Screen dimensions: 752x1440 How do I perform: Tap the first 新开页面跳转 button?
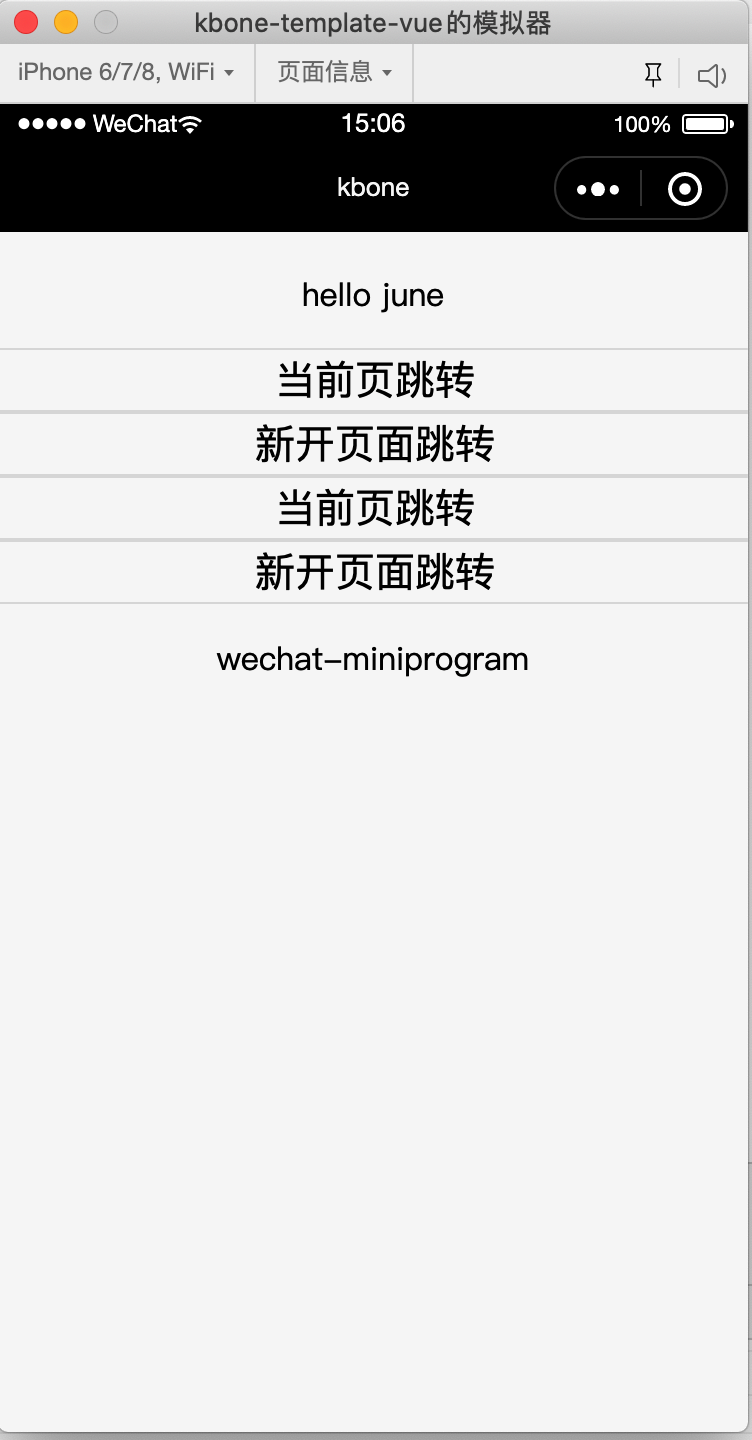point(375,444)
